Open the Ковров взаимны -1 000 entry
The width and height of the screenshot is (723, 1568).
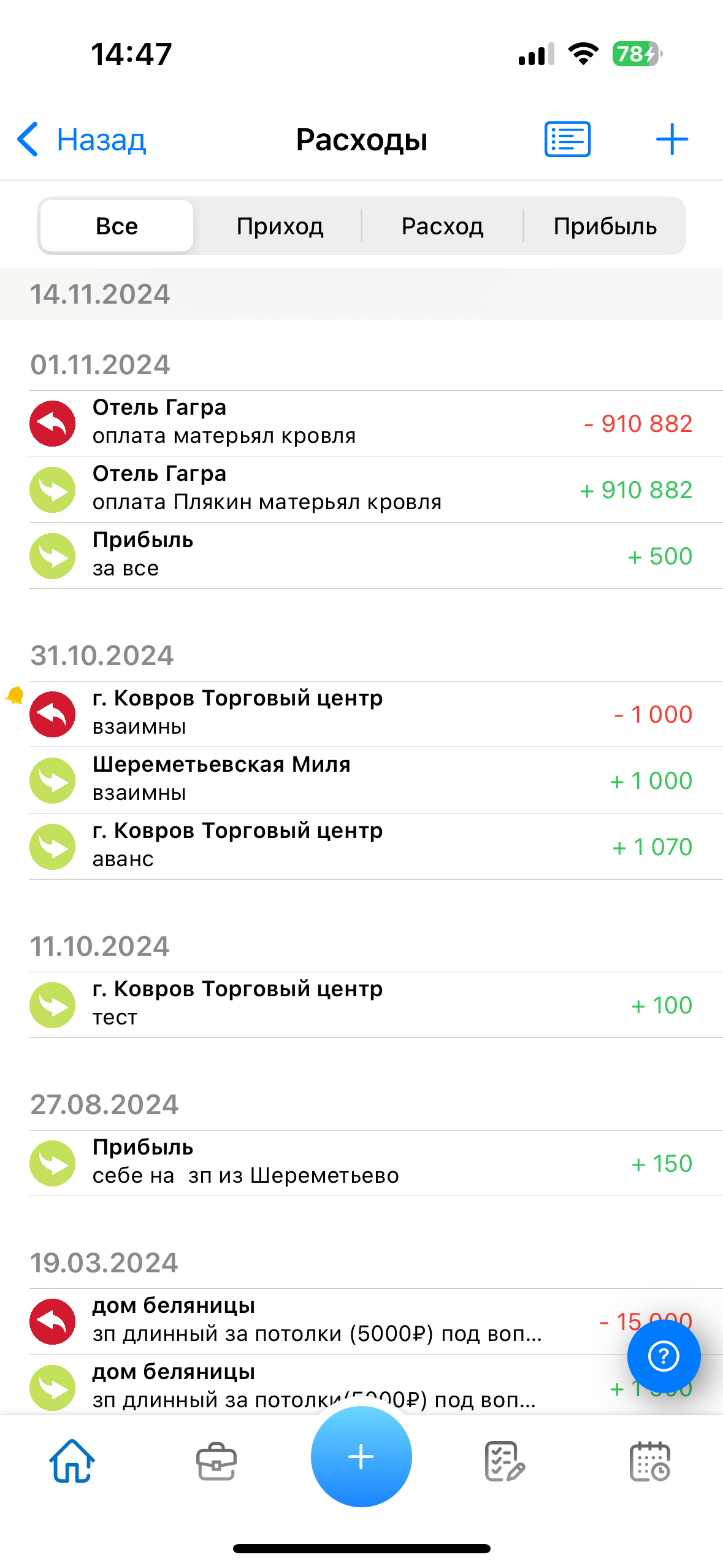tap(376, 714)
